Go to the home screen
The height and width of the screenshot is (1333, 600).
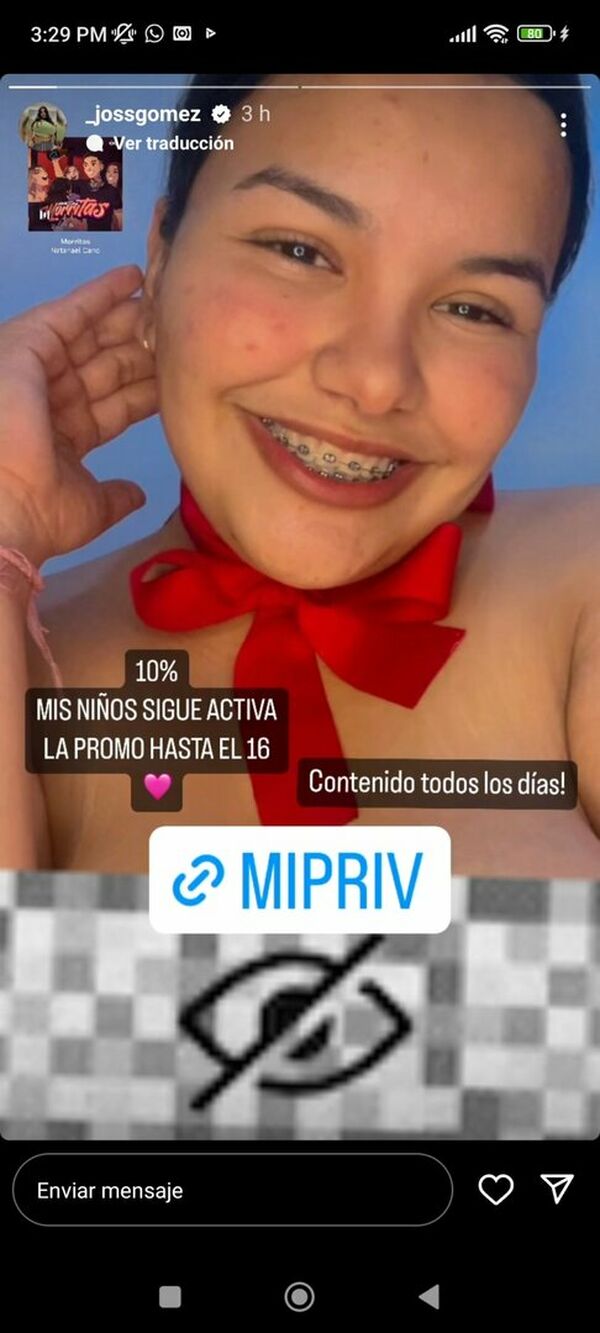[299, 1297]
